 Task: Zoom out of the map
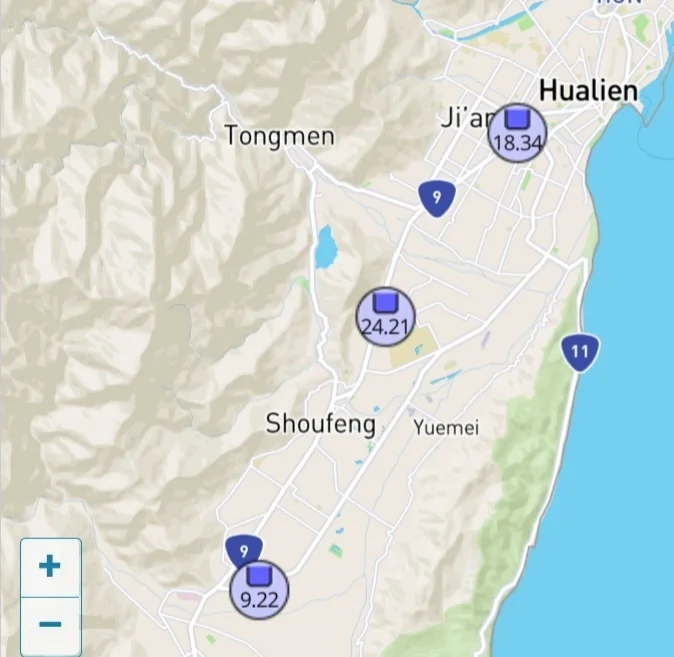point(50,625)
